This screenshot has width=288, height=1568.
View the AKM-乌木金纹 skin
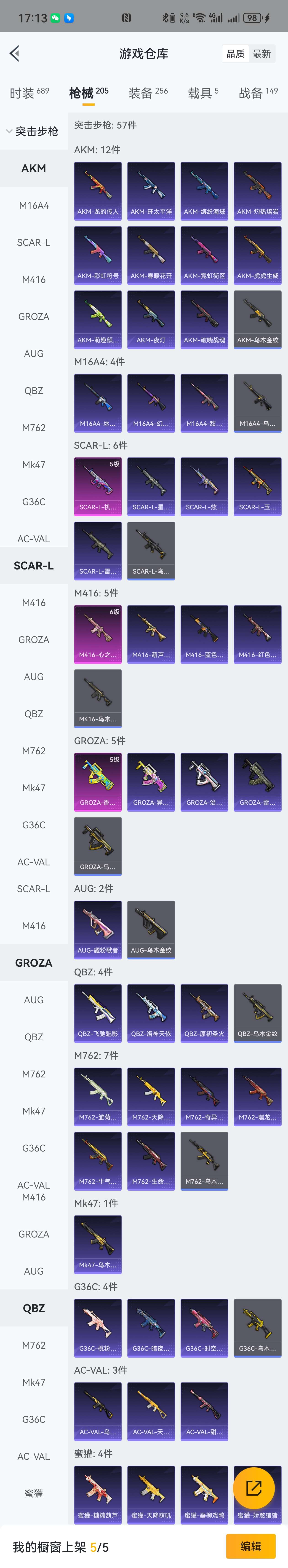[258, 320]
